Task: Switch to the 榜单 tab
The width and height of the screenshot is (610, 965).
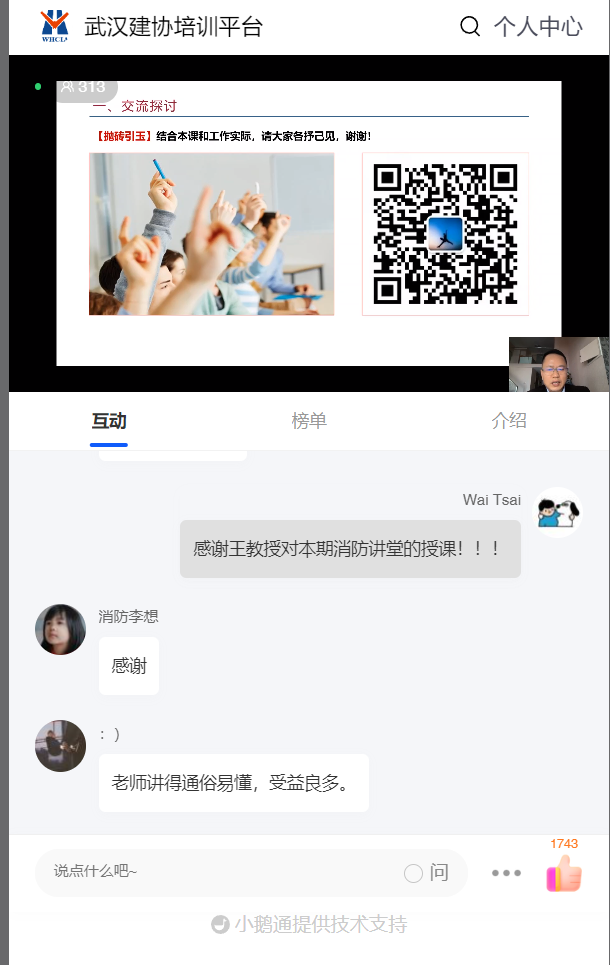Action: click(x=309, y=421)
